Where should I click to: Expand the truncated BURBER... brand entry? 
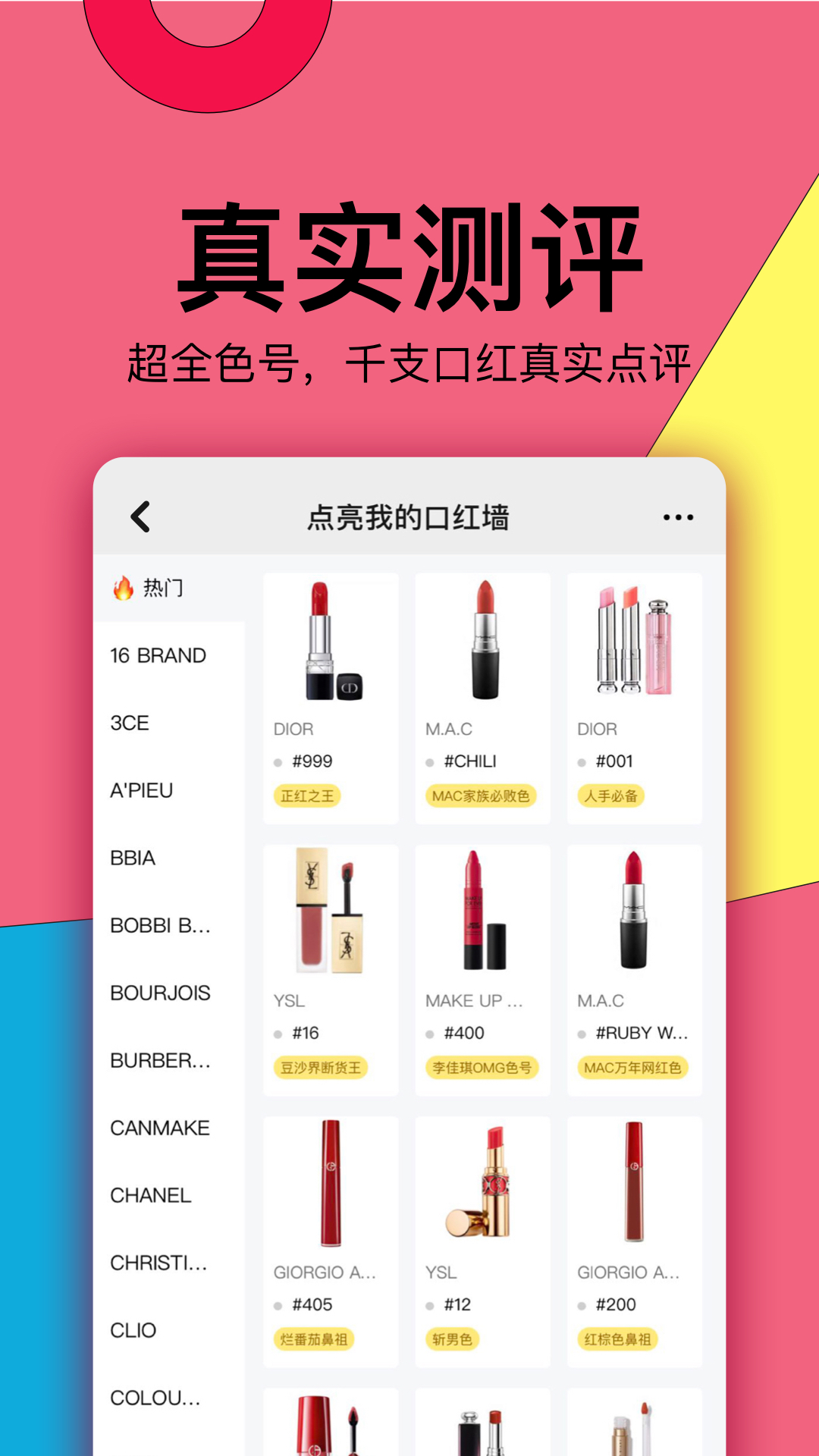[x=162, y=1061]
